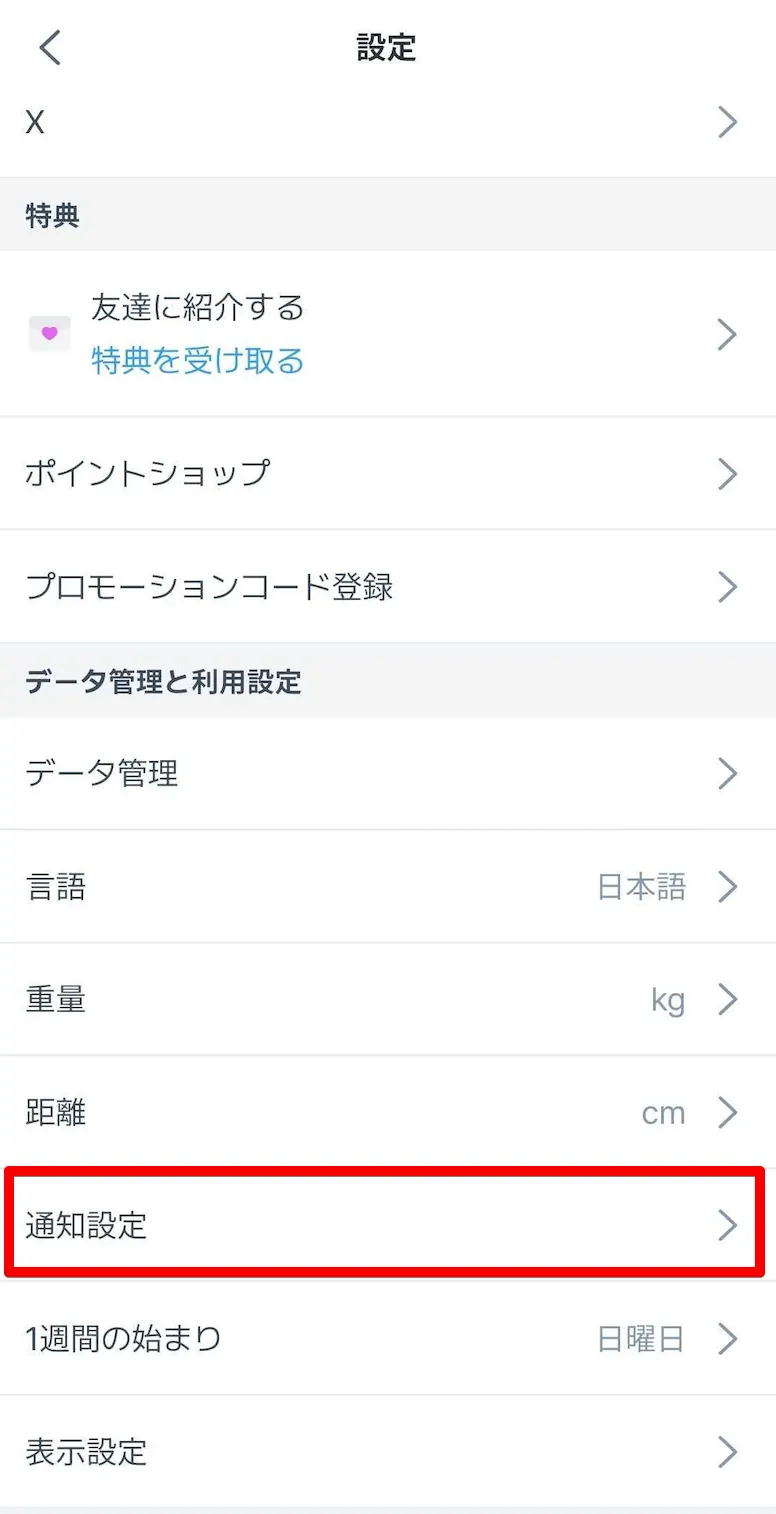Change the 重量 unit

click(x=388, y=999)
